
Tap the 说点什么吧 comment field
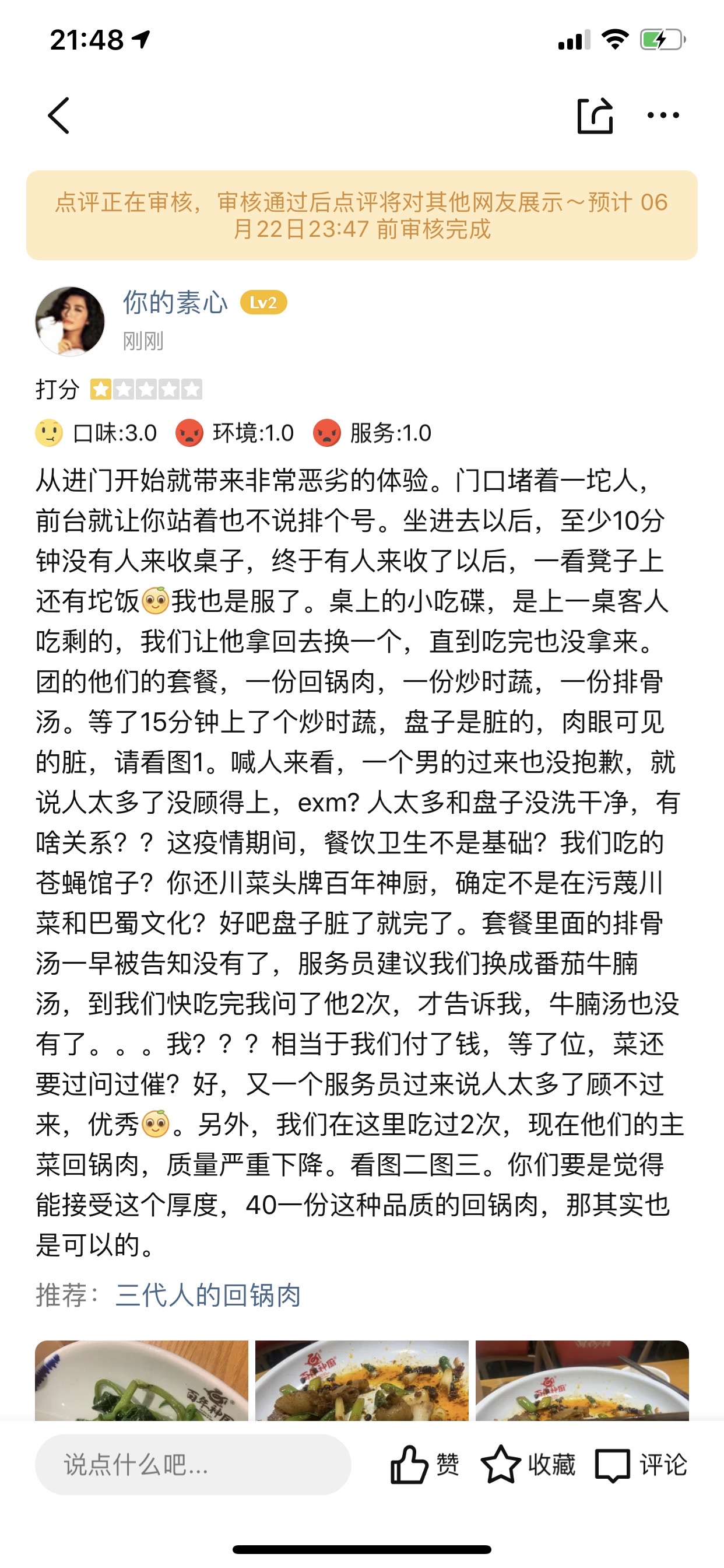[x=193, y=1465]
